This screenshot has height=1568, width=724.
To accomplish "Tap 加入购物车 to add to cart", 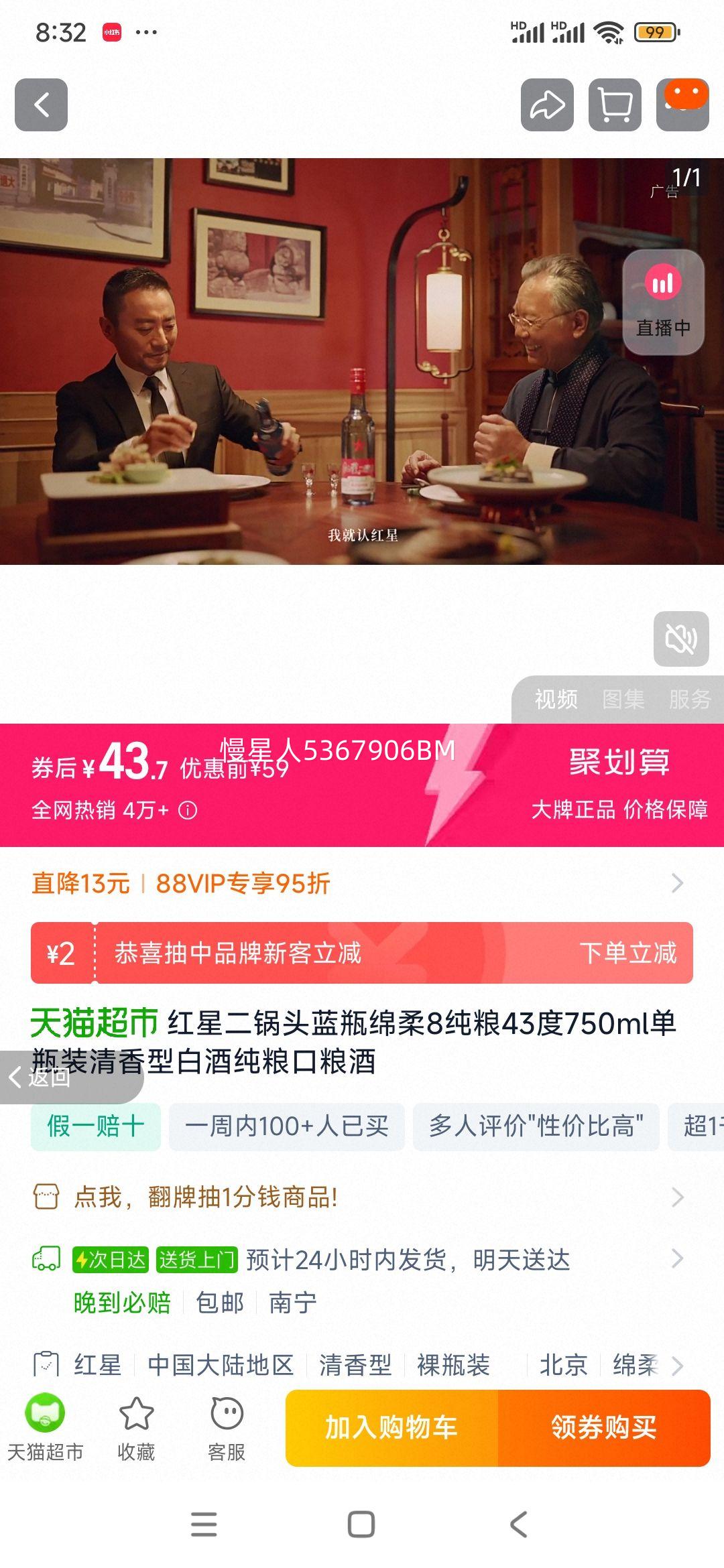I will [391, 1428].
